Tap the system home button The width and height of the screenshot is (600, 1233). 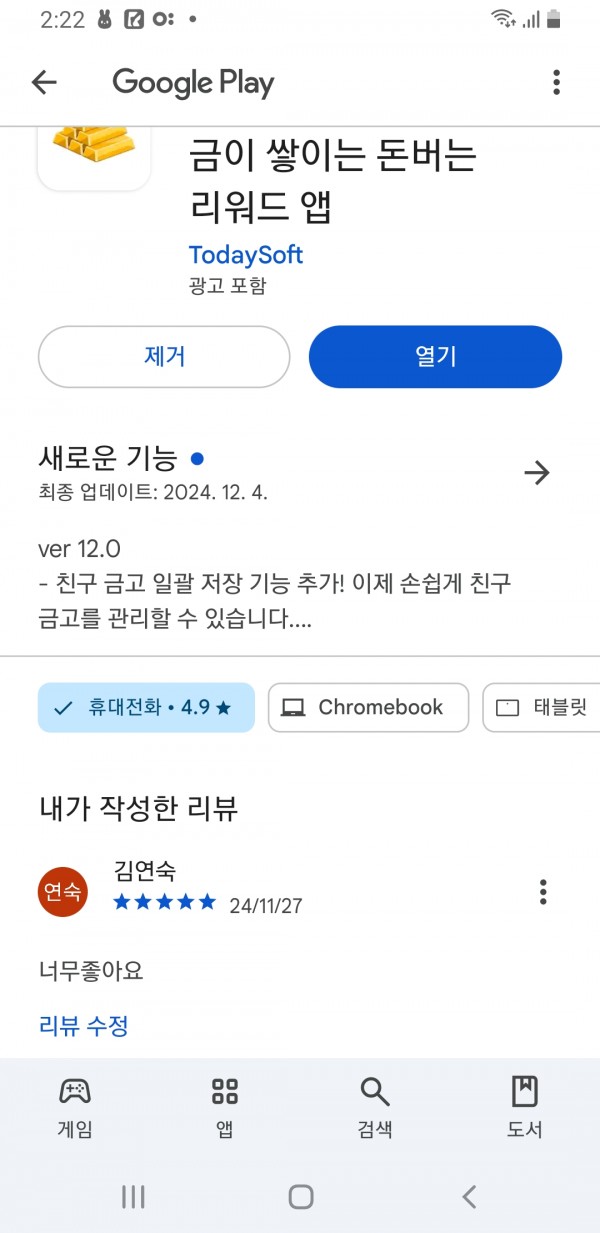tap(300, 1196)
